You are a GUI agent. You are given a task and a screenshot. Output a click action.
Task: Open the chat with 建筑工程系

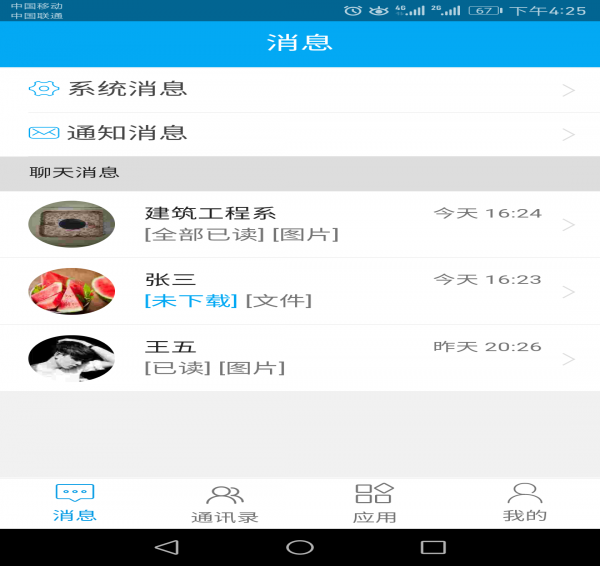coord(300,224)
